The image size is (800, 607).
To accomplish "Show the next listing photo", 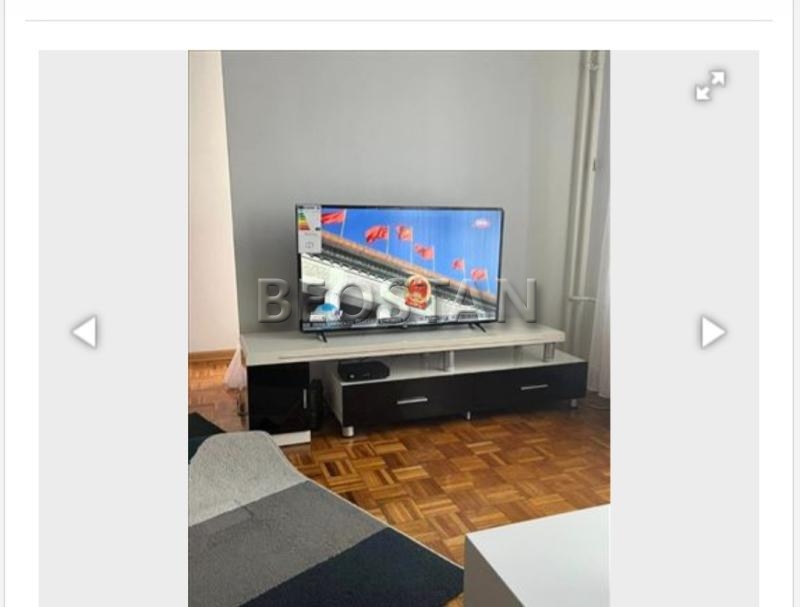I will (712, 332).
